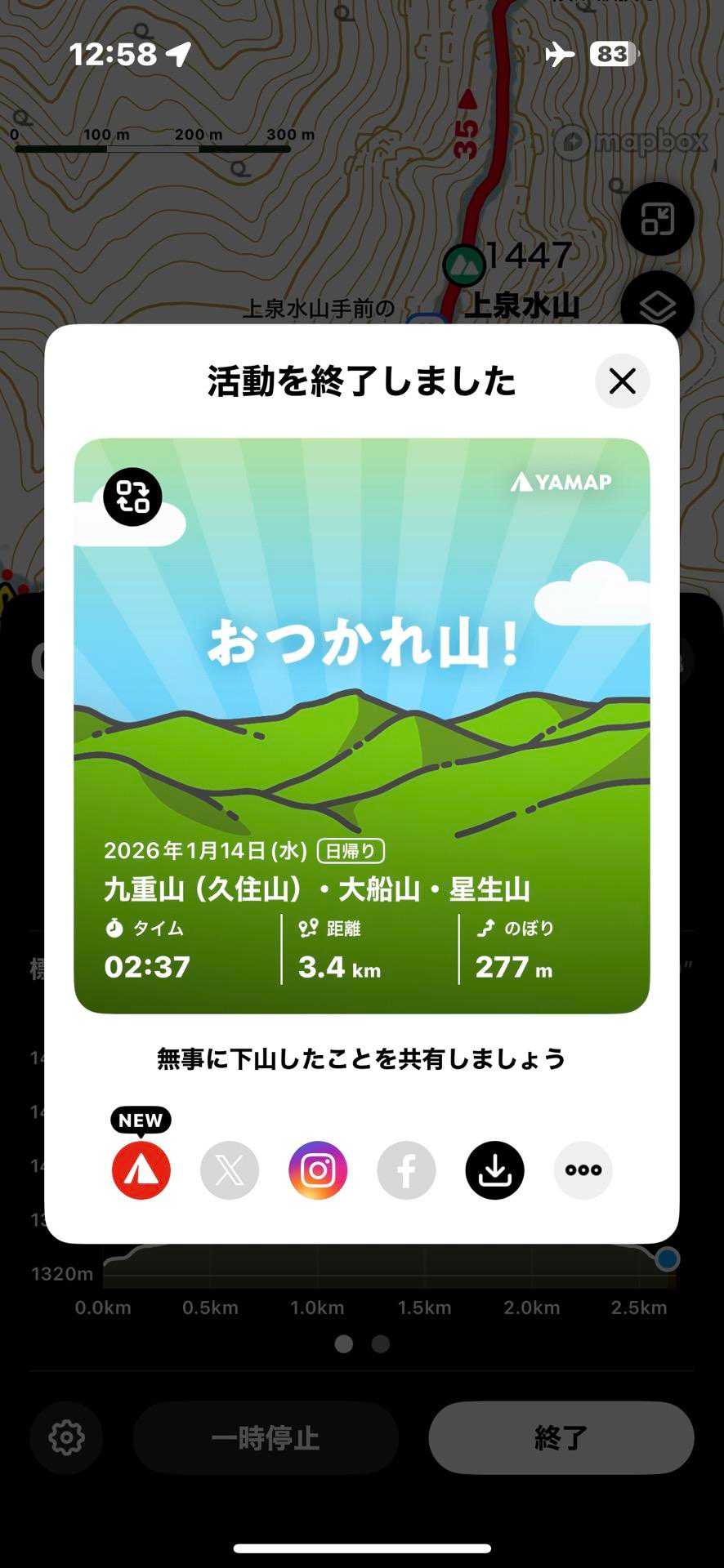Image resolution: width=724 pixels, height=1568 pixels.
Task: Open more sharing options
Action: click(583, 1170)
